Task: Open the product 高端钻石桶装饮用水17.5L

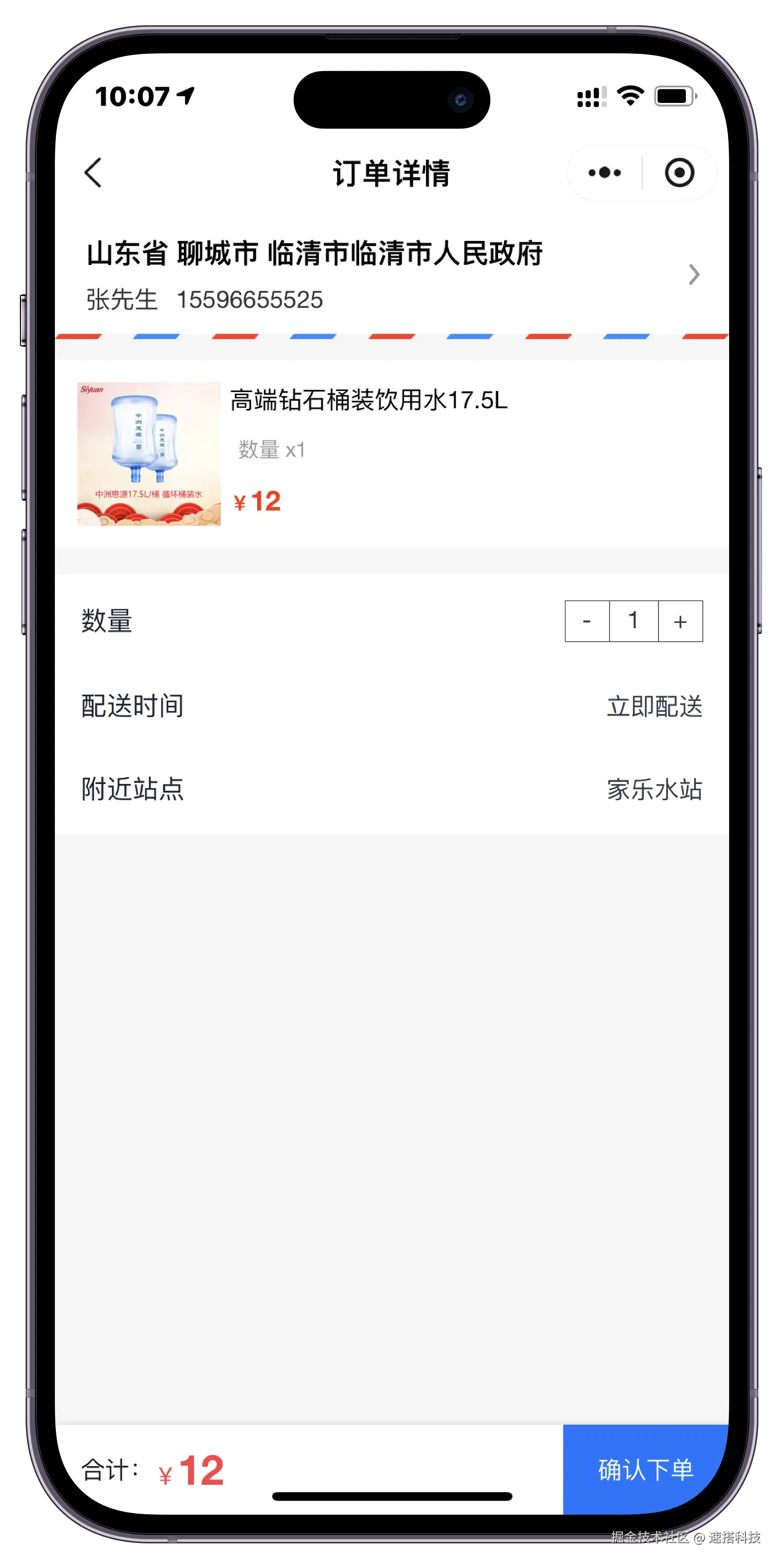Action: pos(368,400)
